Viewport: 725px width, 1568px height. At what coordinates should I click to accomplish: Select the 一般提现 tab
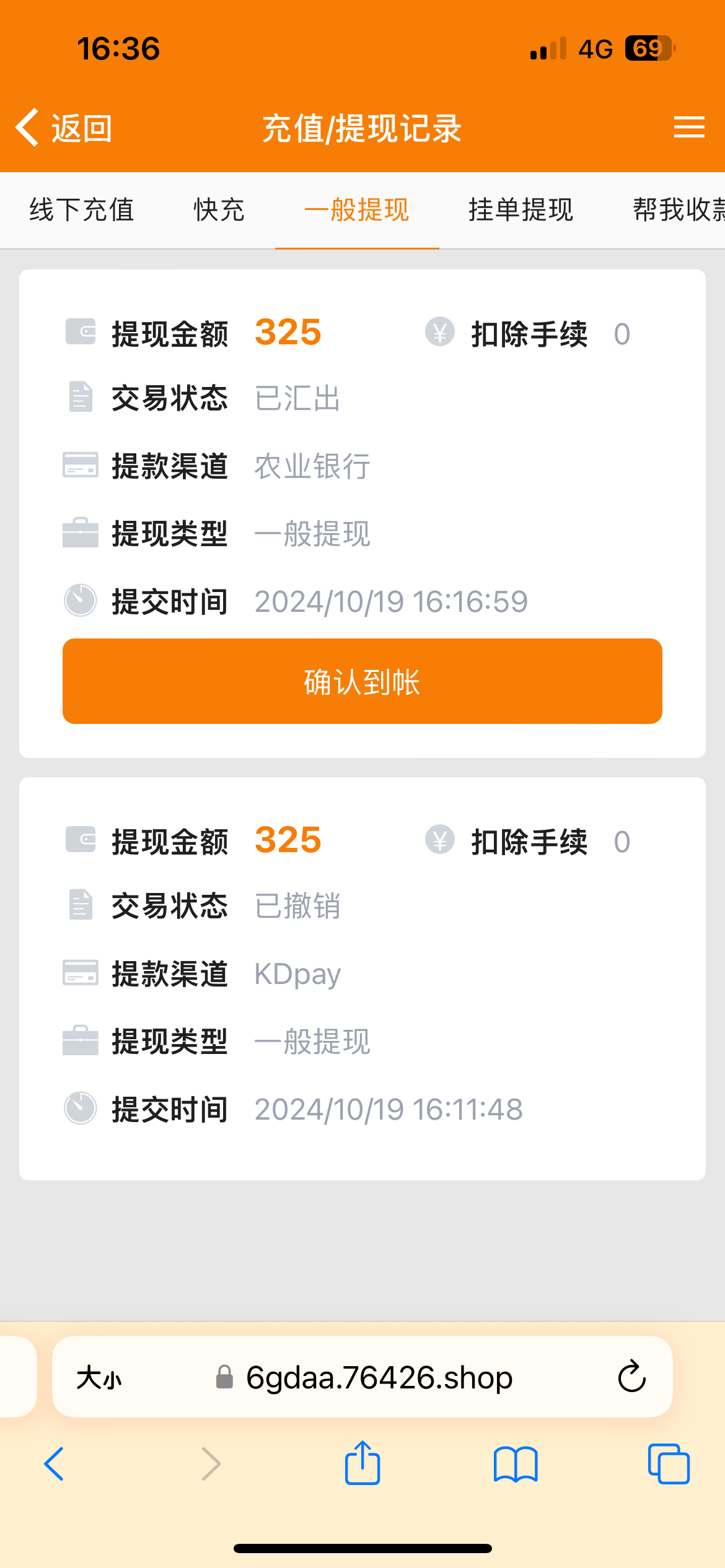point(357,210)
